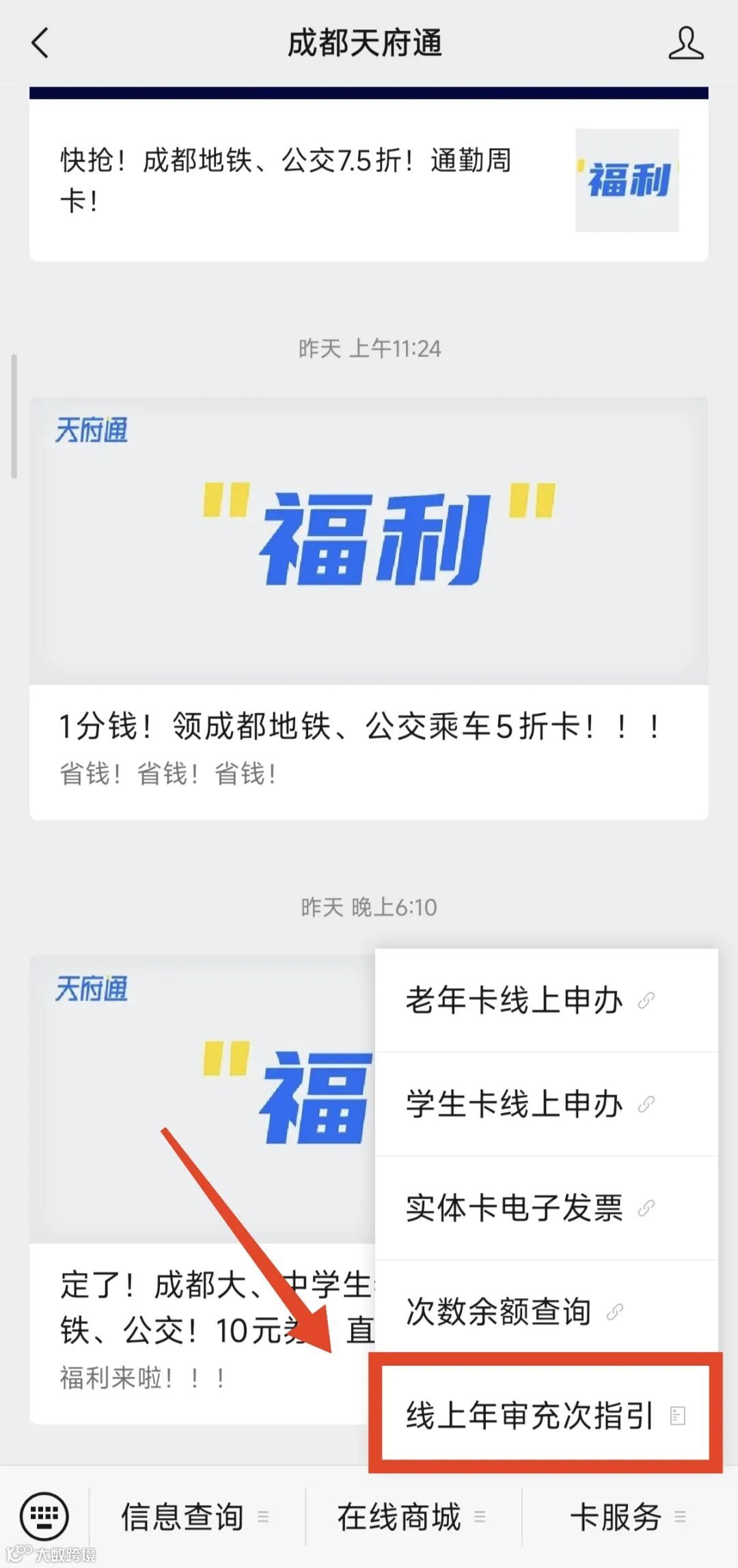Tap the 昨天 上午11:24 timestamp
The width and height of the screenshot is (738, 1568).
[x=369, y=349]
